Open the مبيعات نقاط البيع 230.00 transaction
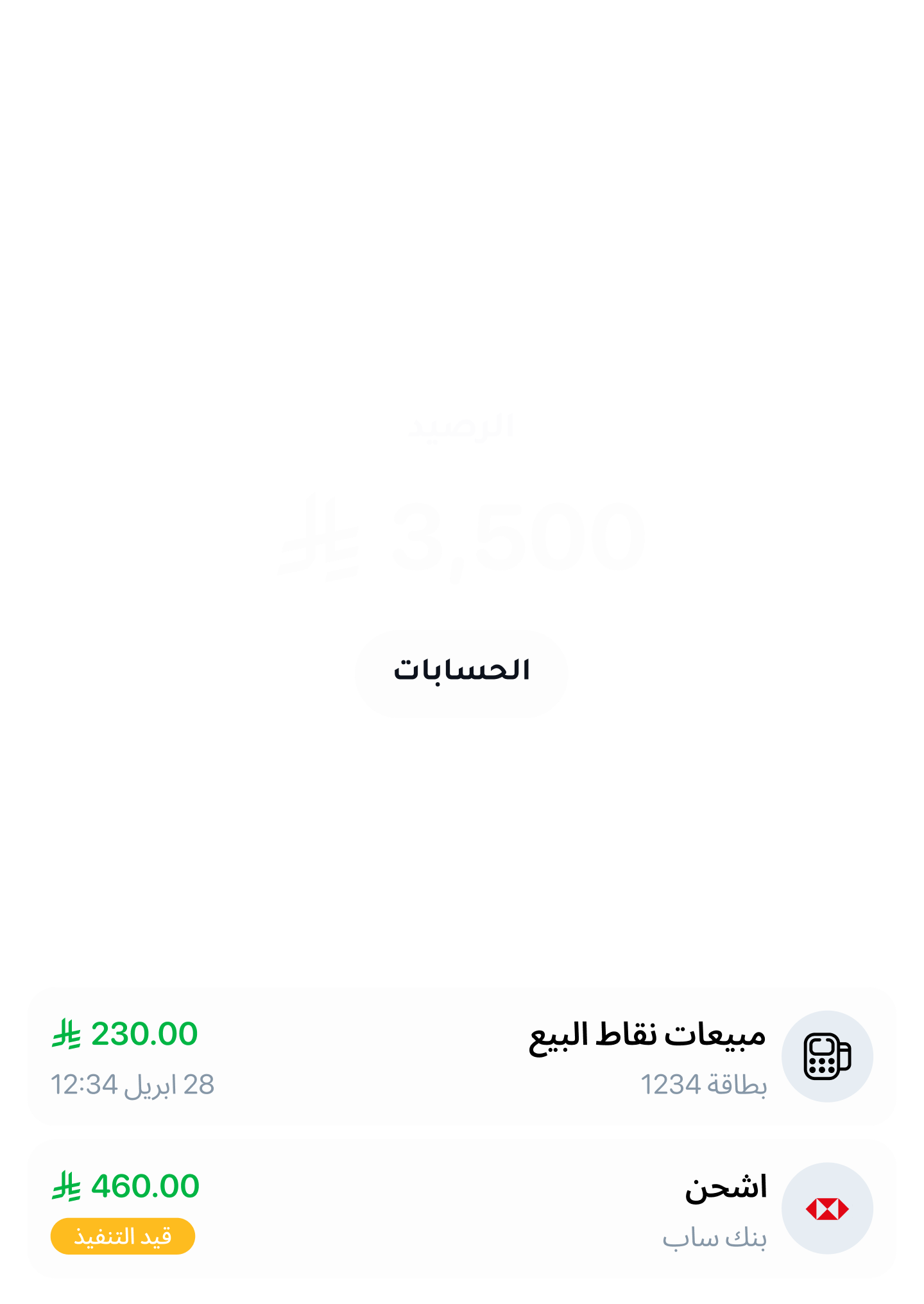Viewport: 924px width, 1304px height. click(461, 1056)
